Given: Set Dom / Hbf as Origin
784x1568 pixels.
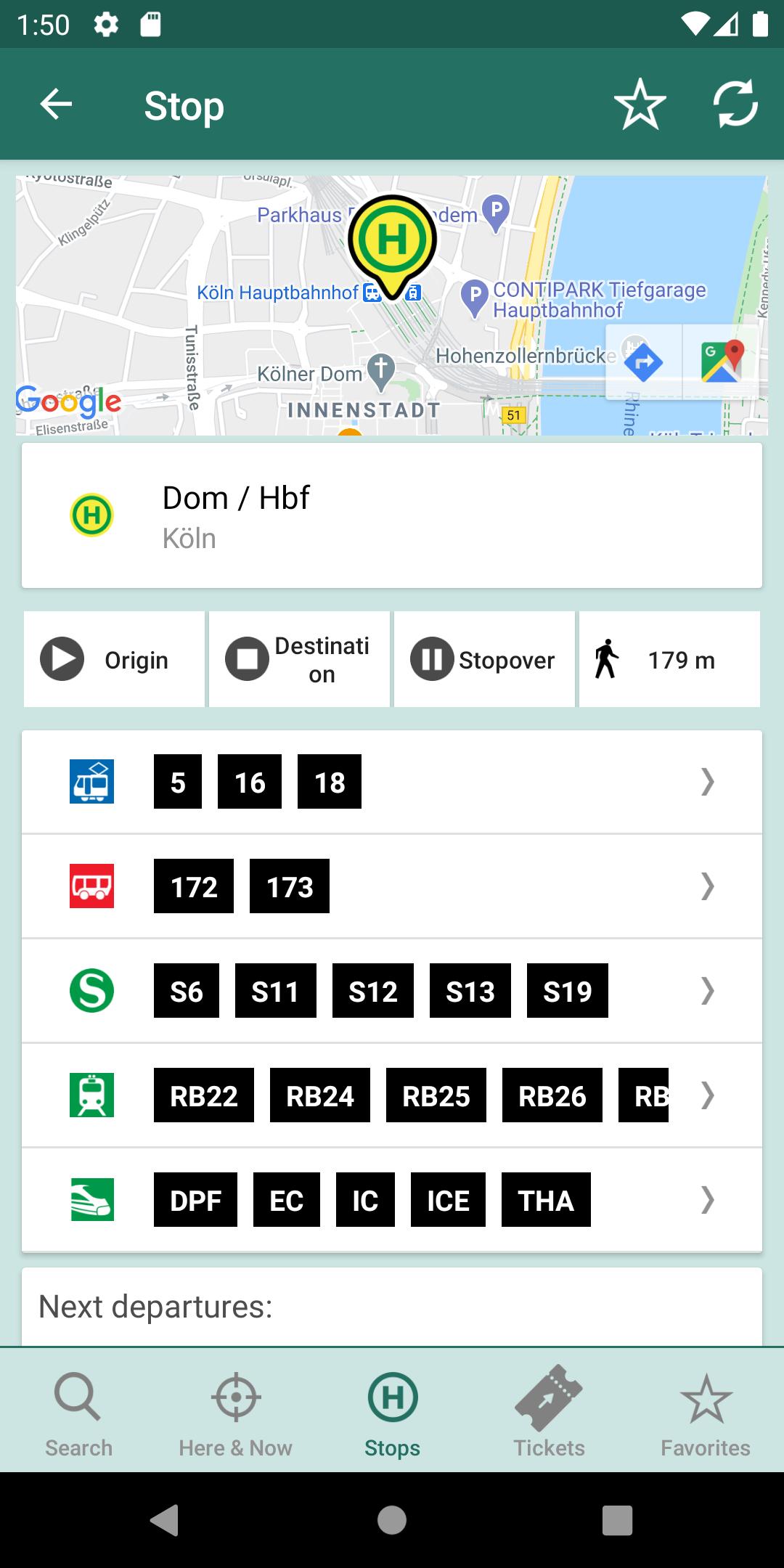Looking at the screenshot, I should [x=114, y=659].
